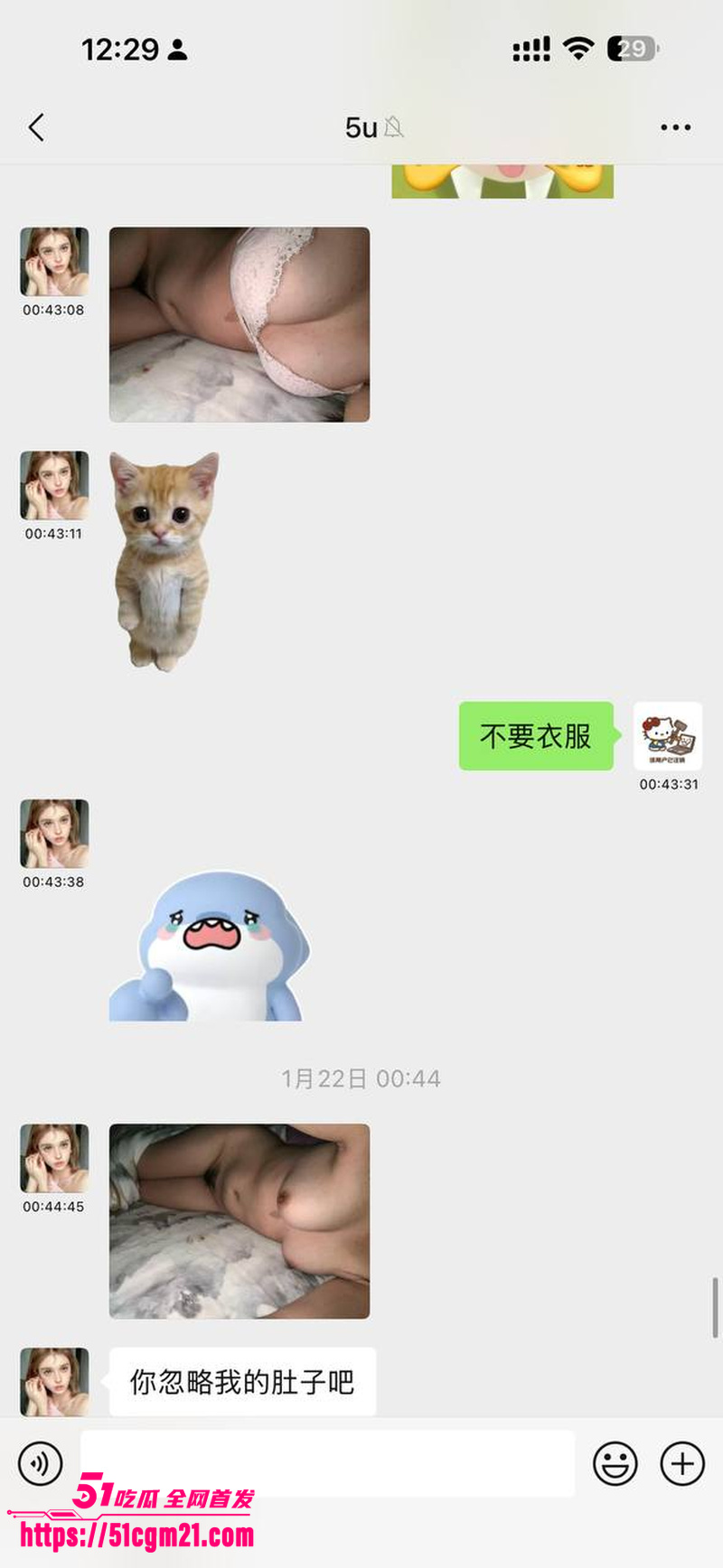Open the photo sent at 00:43:08
The height and width of the screenshot is (1568, 723).
(x=239, y=324)
